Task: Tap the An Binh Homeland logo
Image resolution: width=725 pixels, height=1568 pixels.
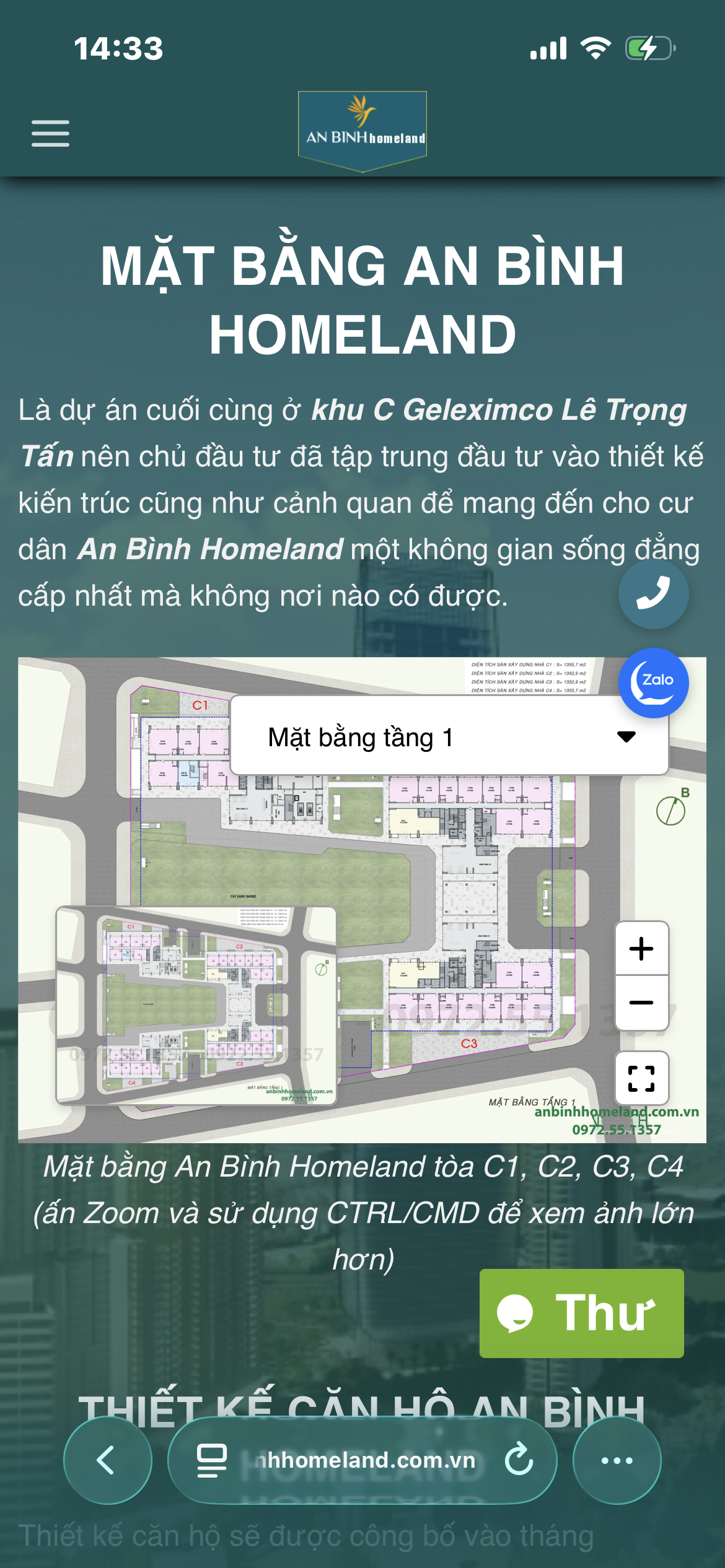Action: click(x=362, y=130)
